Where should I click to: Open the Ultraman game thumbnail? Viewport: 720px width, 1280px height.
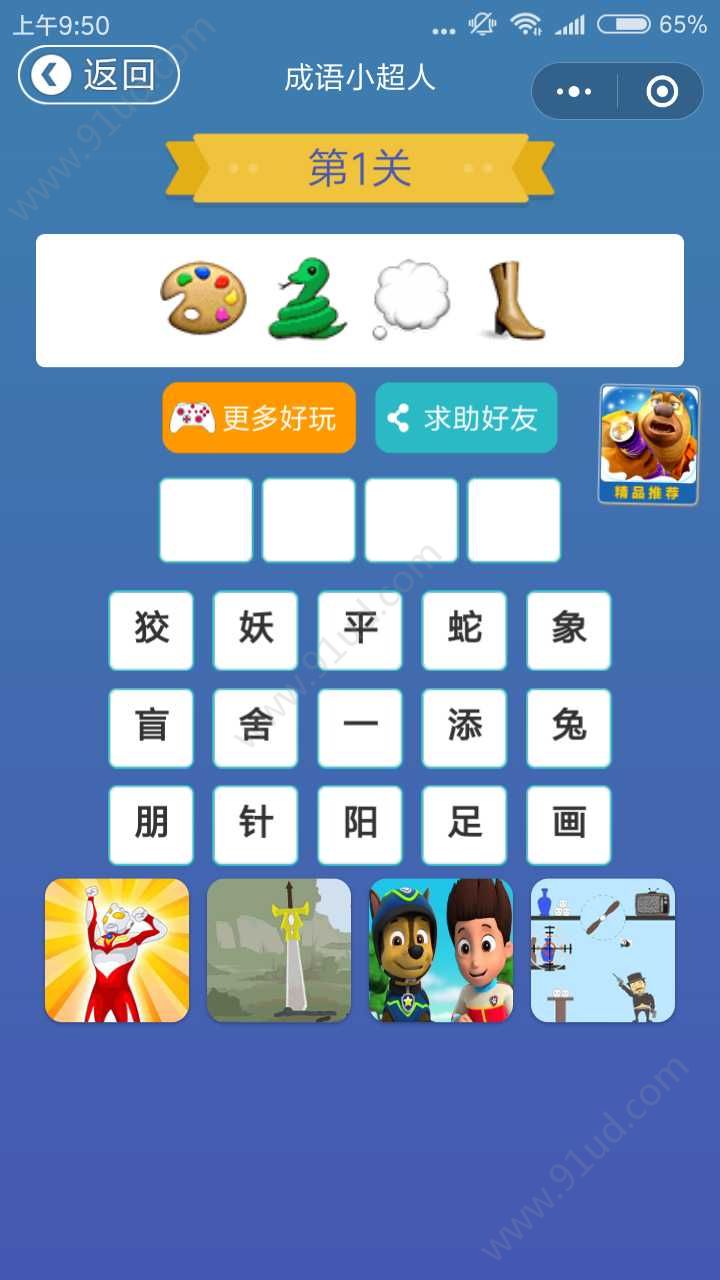coord(117,950)
